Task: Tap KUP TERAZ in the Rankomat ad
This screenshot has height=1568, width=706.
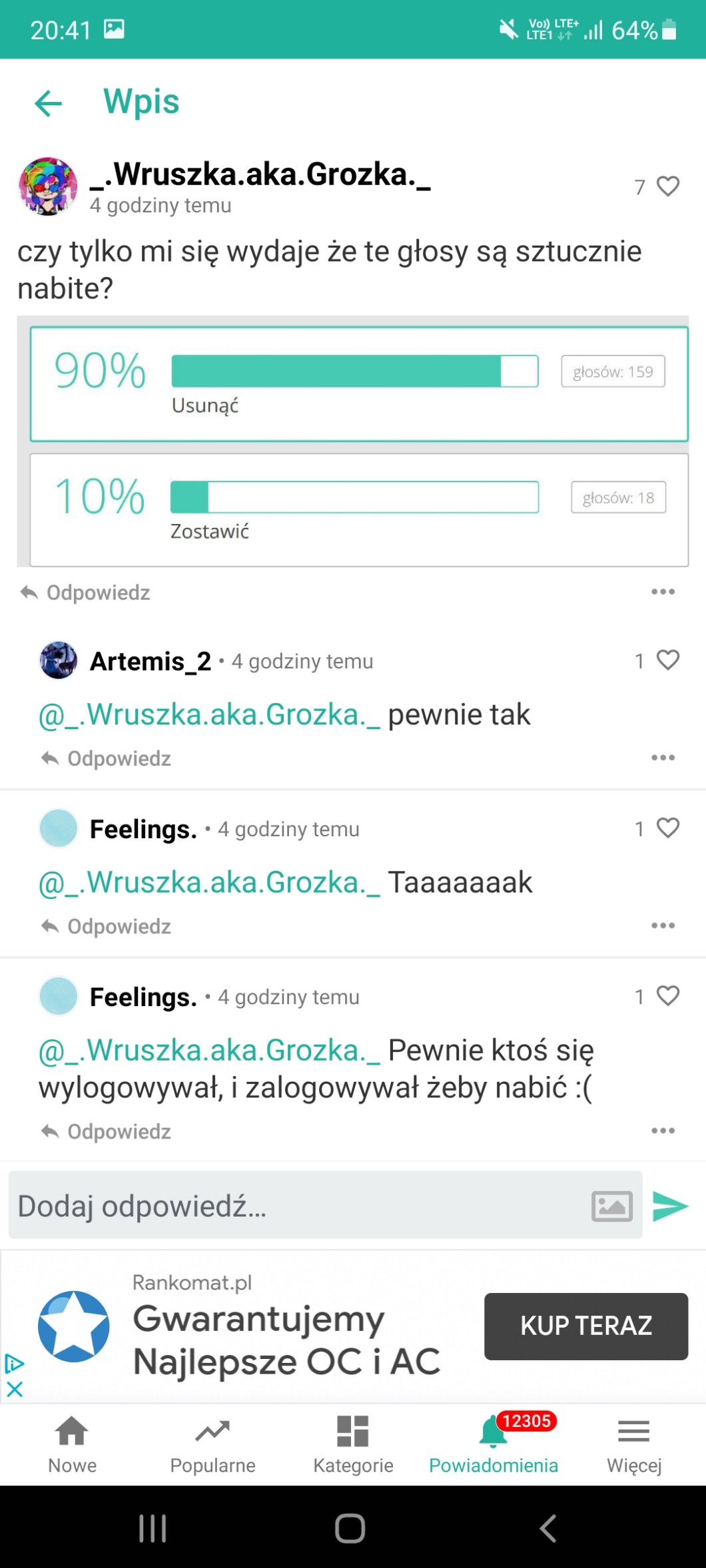Action: pyautogui.click(x=585, y=1326)
